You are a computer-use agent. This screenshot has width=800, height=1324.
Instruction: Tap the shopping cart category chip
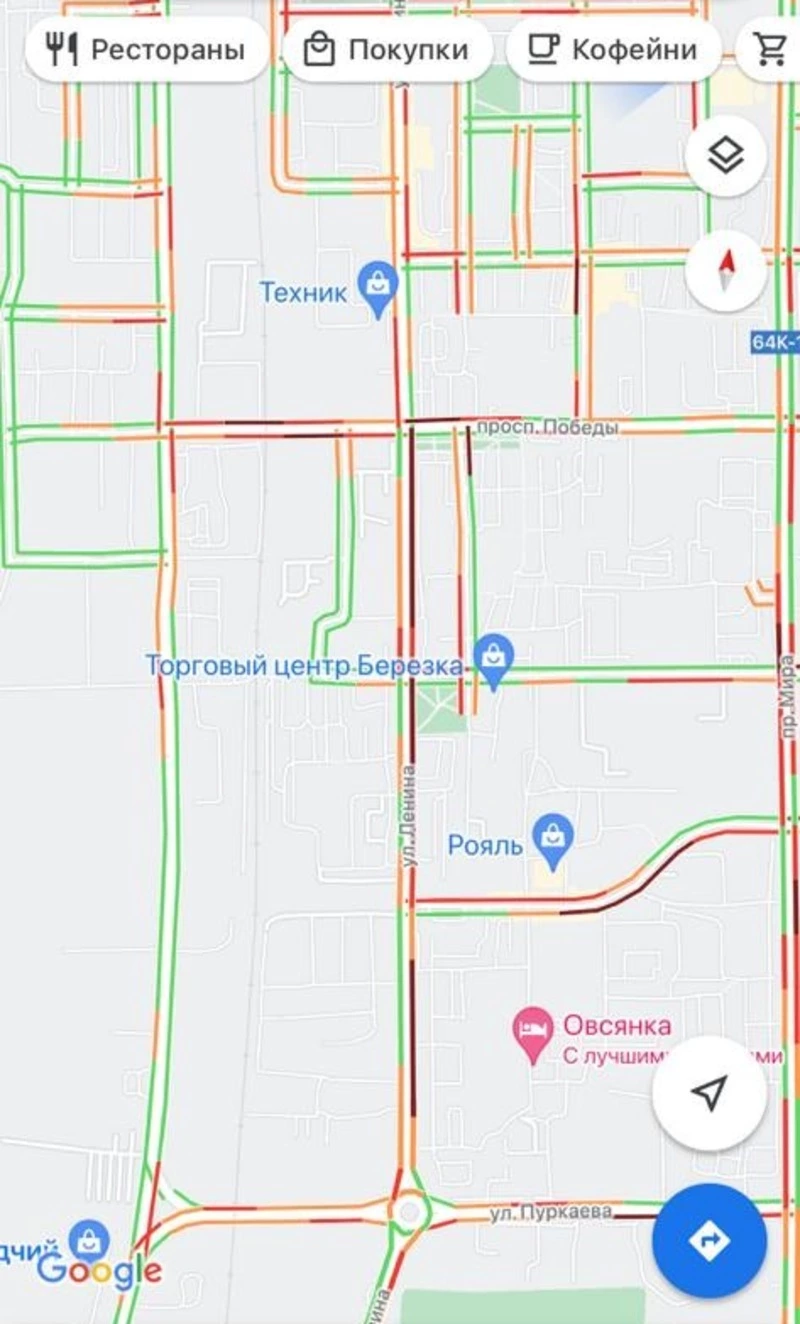771,49
